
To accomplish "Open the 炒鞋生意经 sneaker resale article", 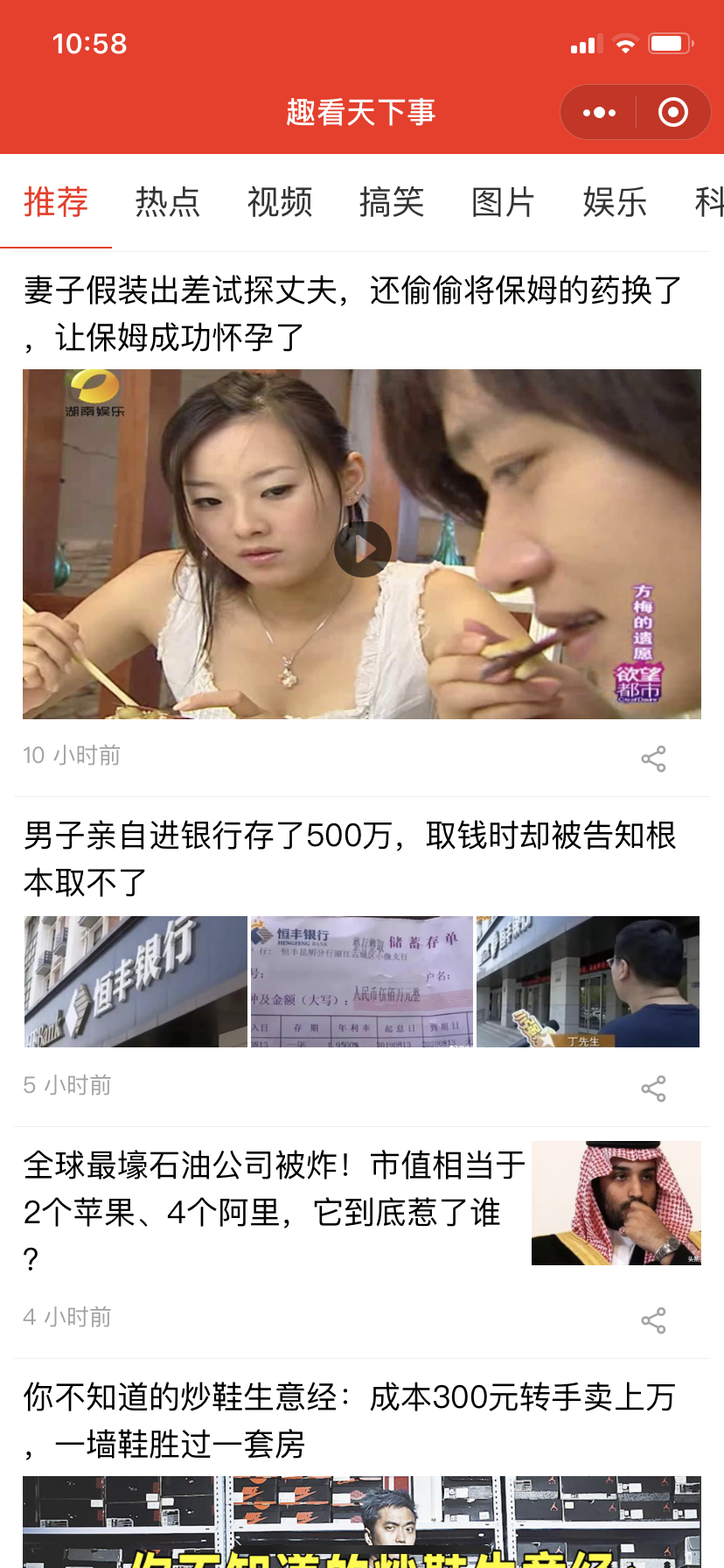I will pos(350,1420).
